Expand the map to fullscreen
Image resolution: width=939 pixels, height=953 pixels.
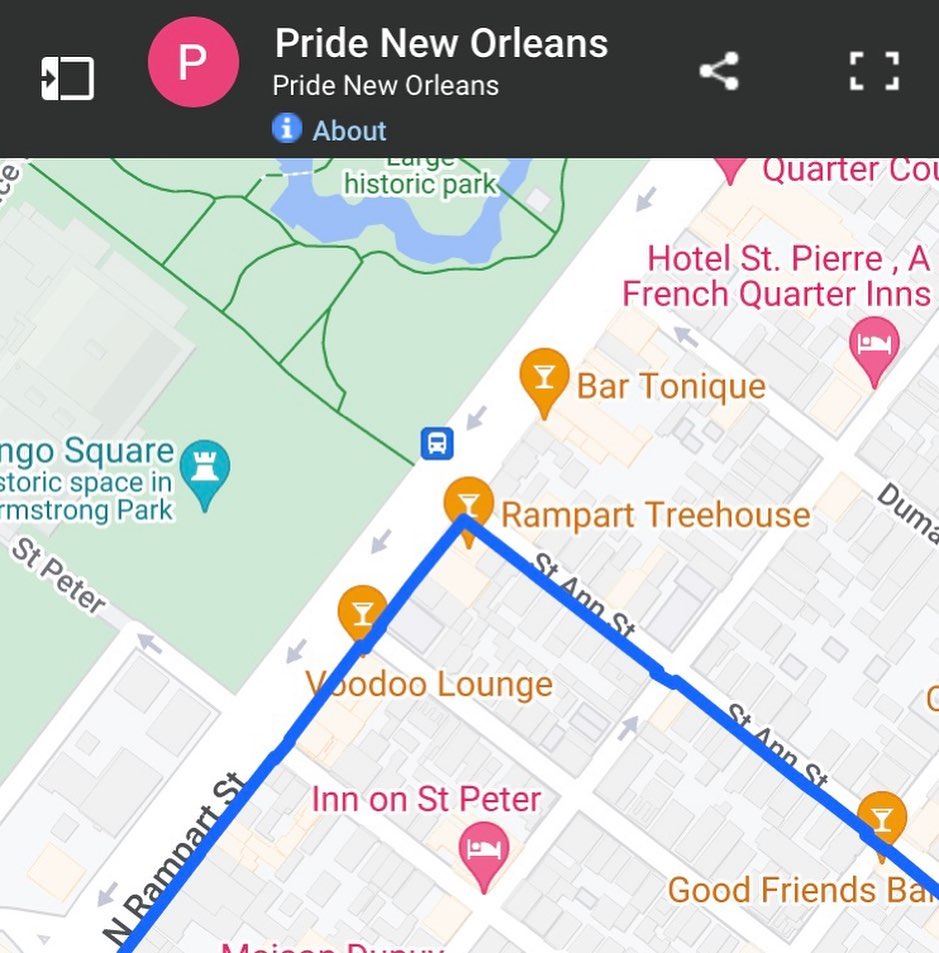(x=873, y=72)
